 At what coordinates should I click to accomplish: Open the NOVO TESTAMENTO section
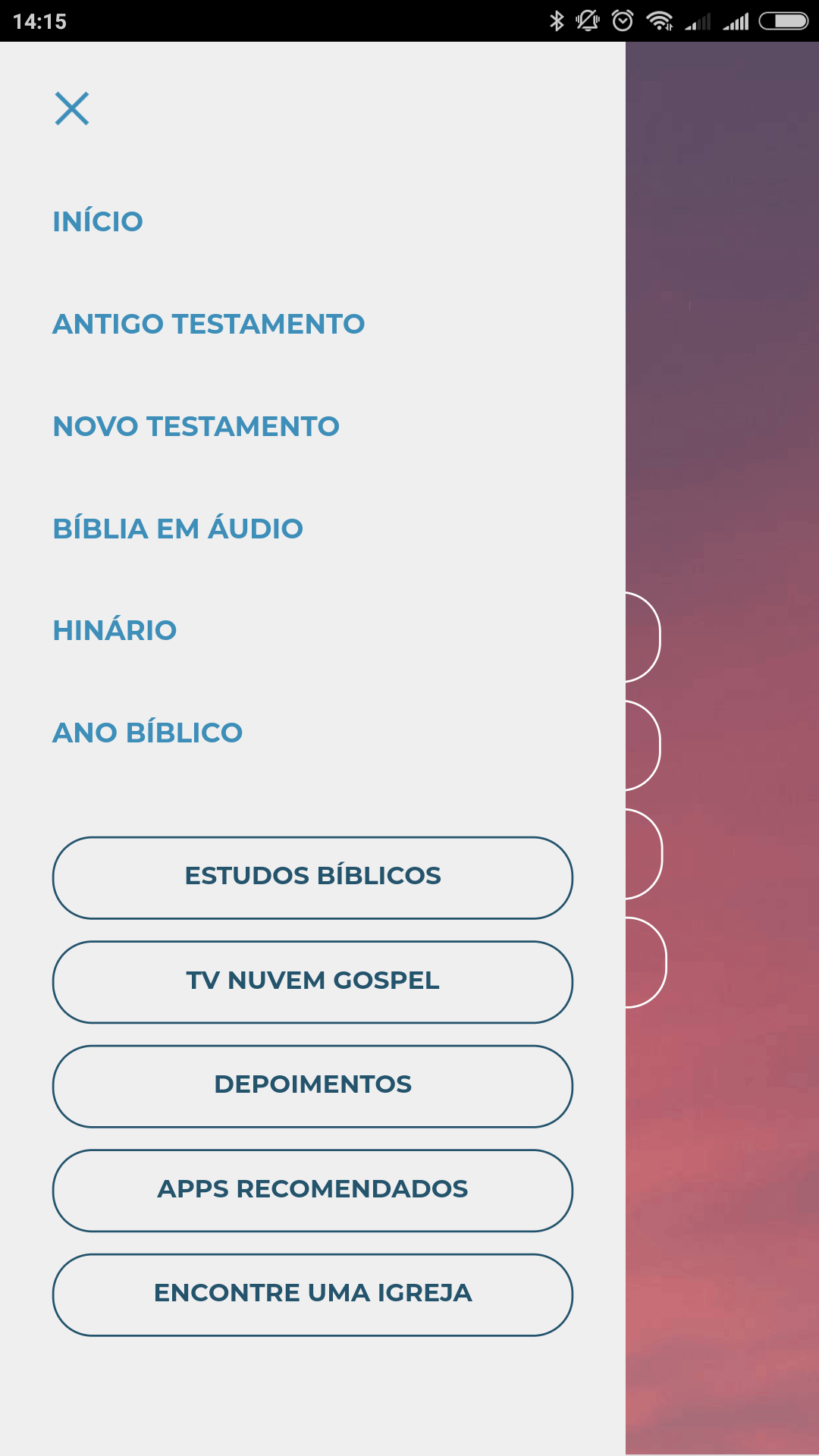tap(195, 426)
